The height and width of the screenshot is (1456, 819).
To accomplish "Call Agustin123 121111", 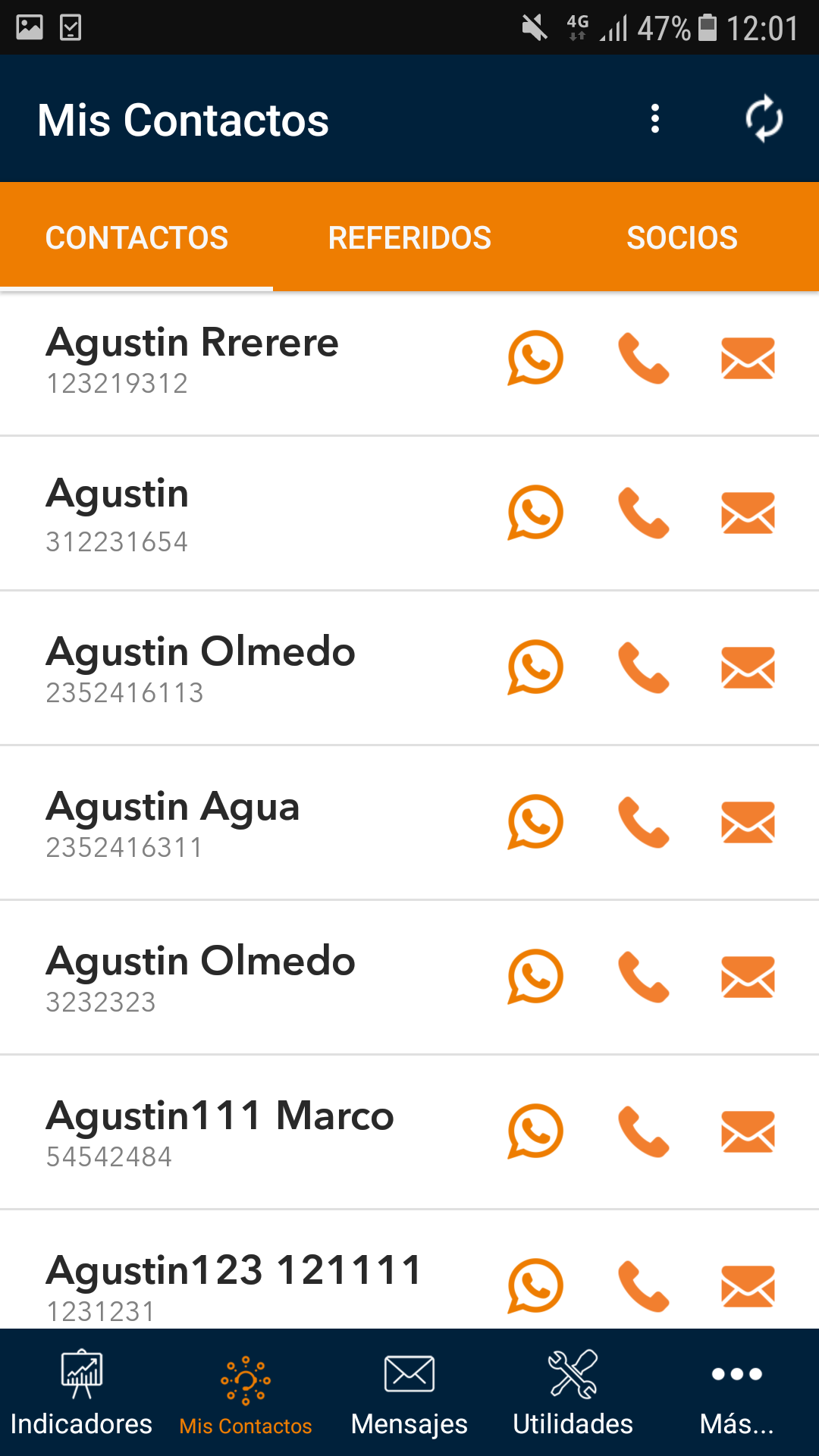I will point(643,1286).
